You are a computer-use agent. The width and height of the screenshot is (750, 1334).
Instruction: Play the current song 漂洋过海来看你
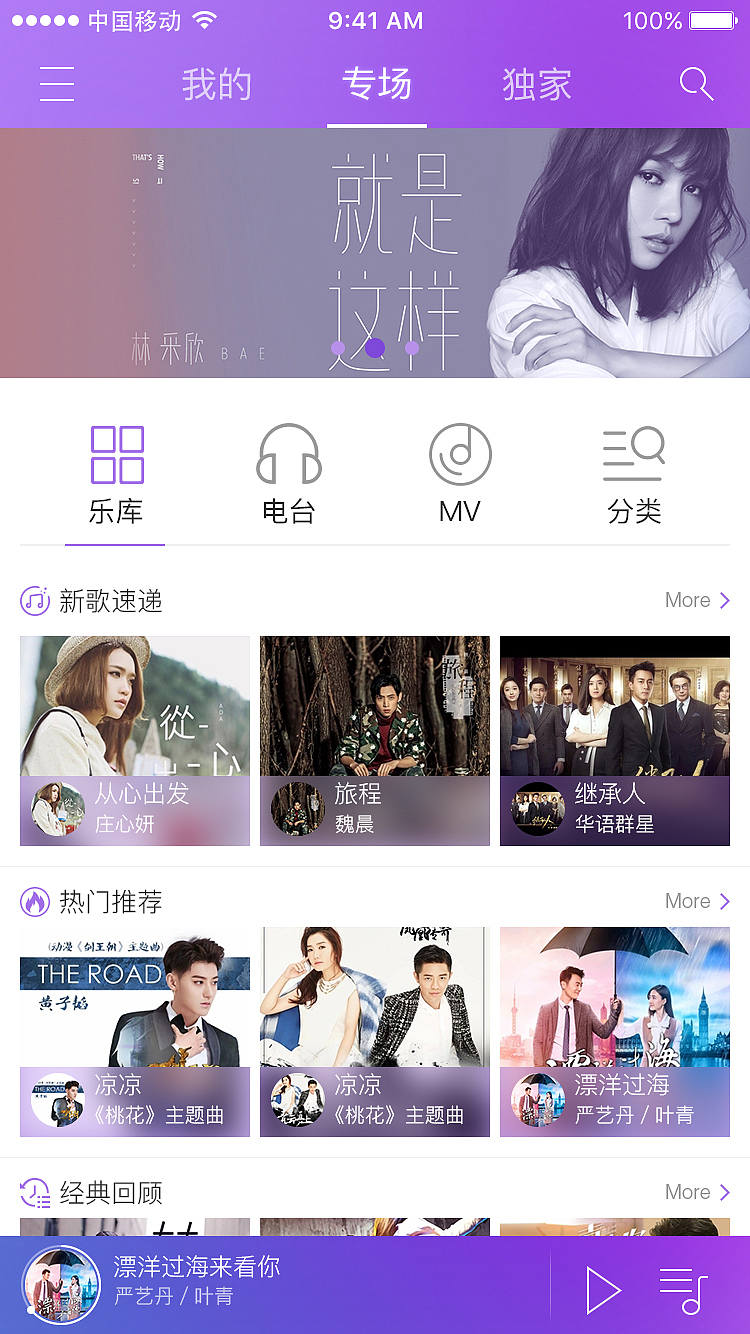[x=603, y=1290]
